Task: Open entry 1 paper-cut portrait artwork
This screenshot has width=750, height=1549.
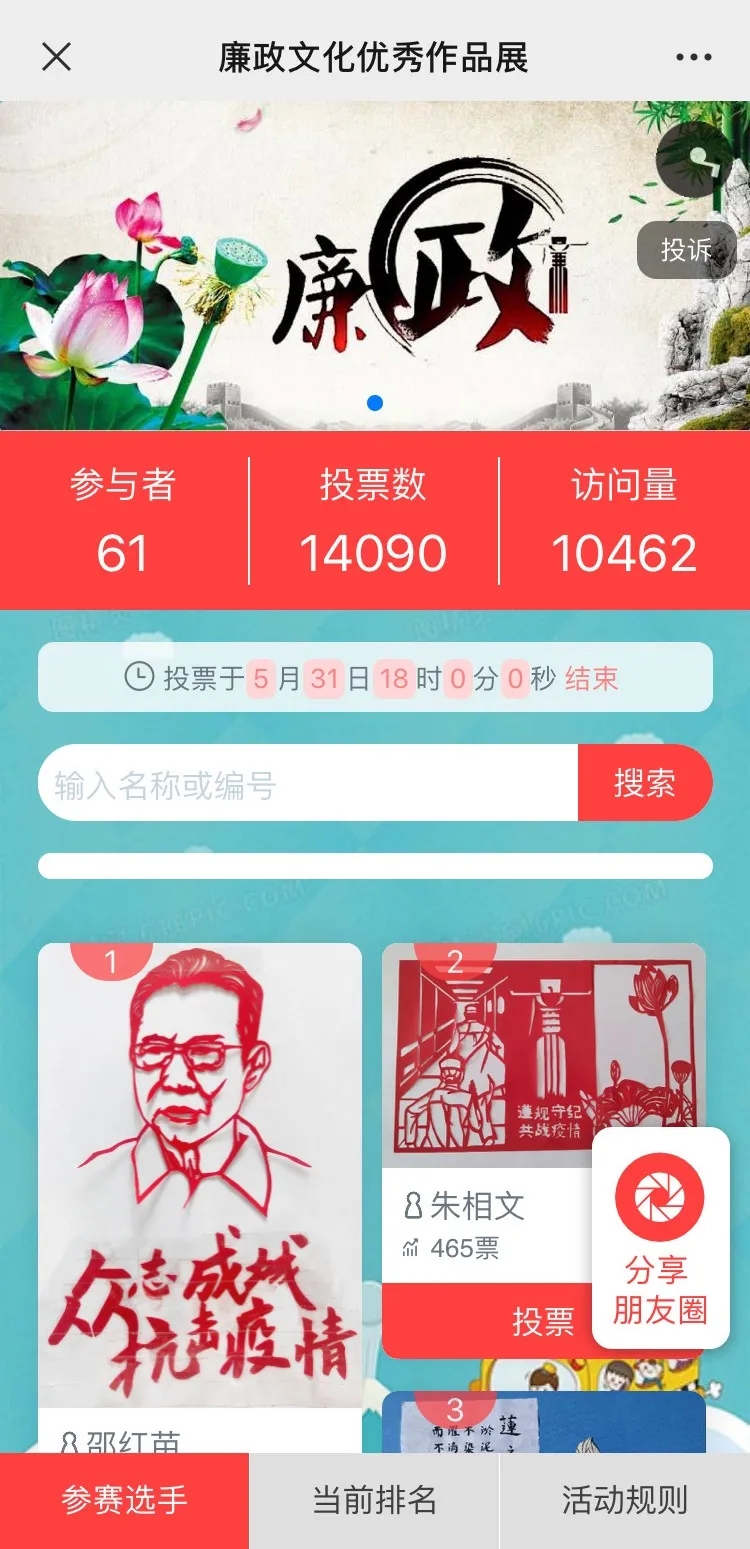Action: [200, 1175]
